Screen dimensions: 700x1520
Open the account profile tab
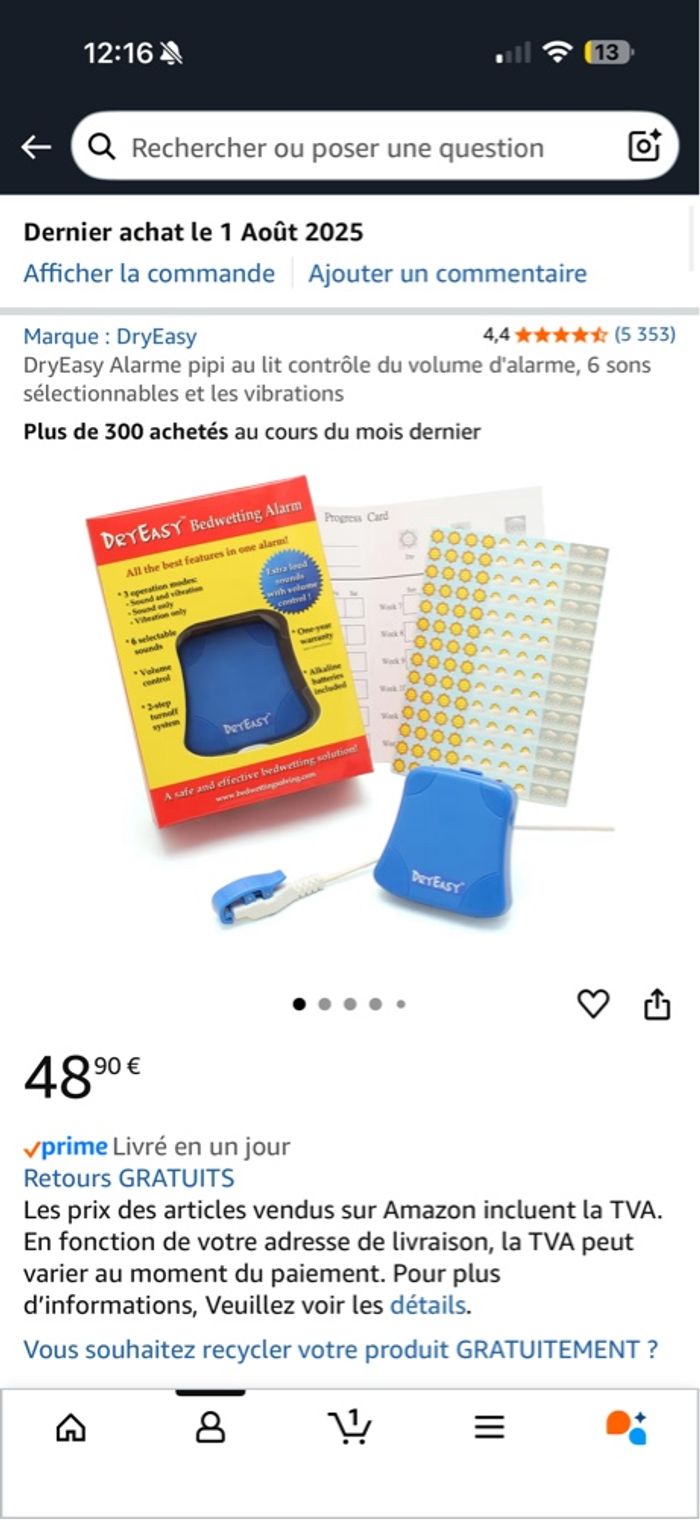click(x=210, y=1428)
